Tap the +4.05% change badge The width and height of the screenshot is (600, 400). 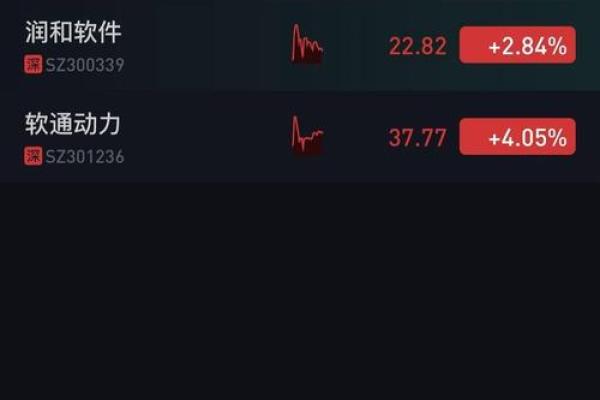[517, 137]
